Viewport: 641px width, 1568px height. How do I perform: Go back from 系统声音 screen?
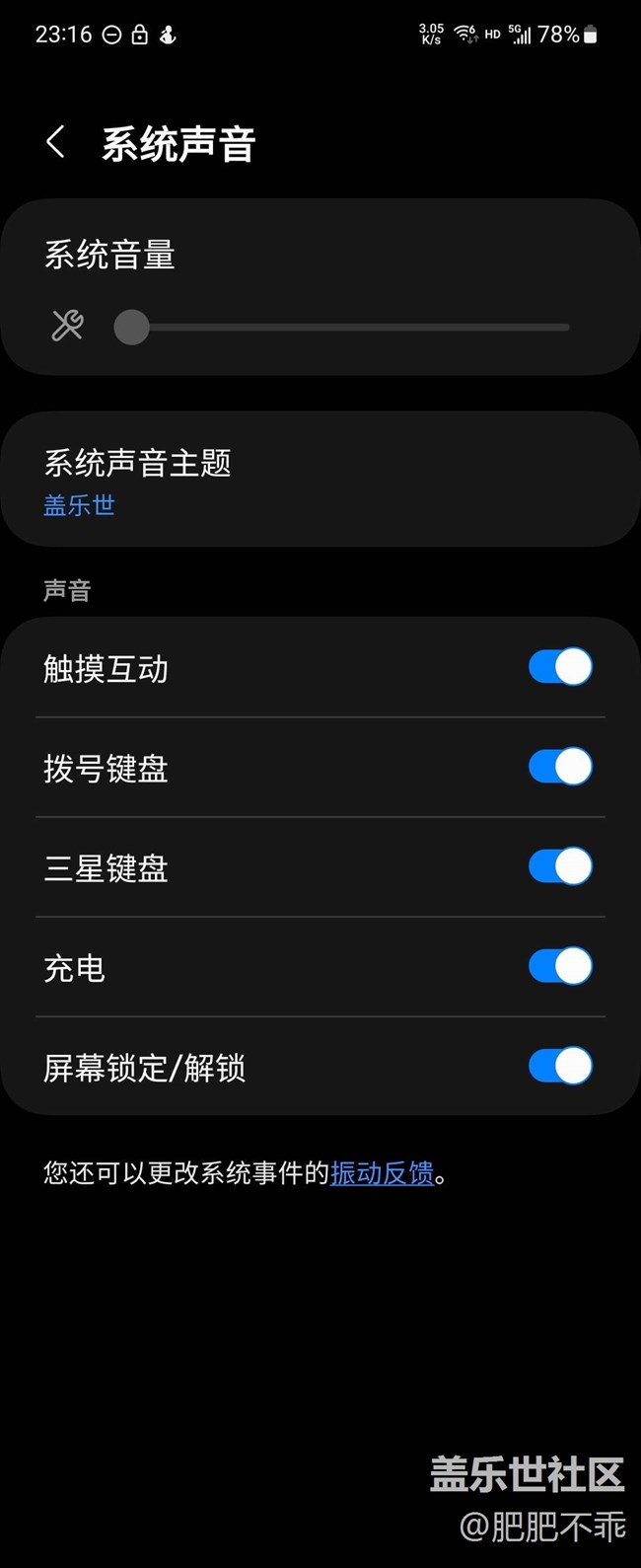(56, 143)
